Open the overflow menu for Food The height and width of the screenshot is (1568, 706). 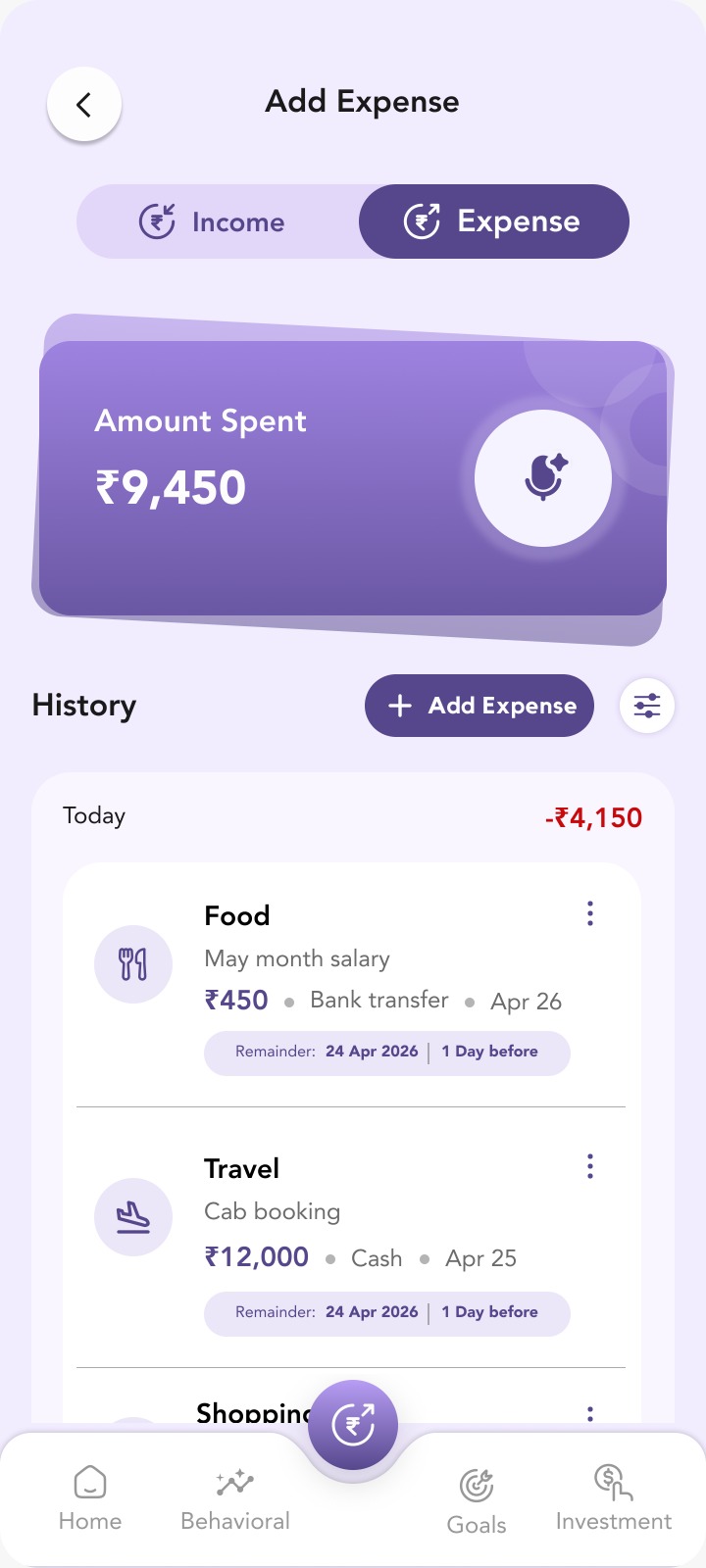pyautogui.click(x=590, y=913)
